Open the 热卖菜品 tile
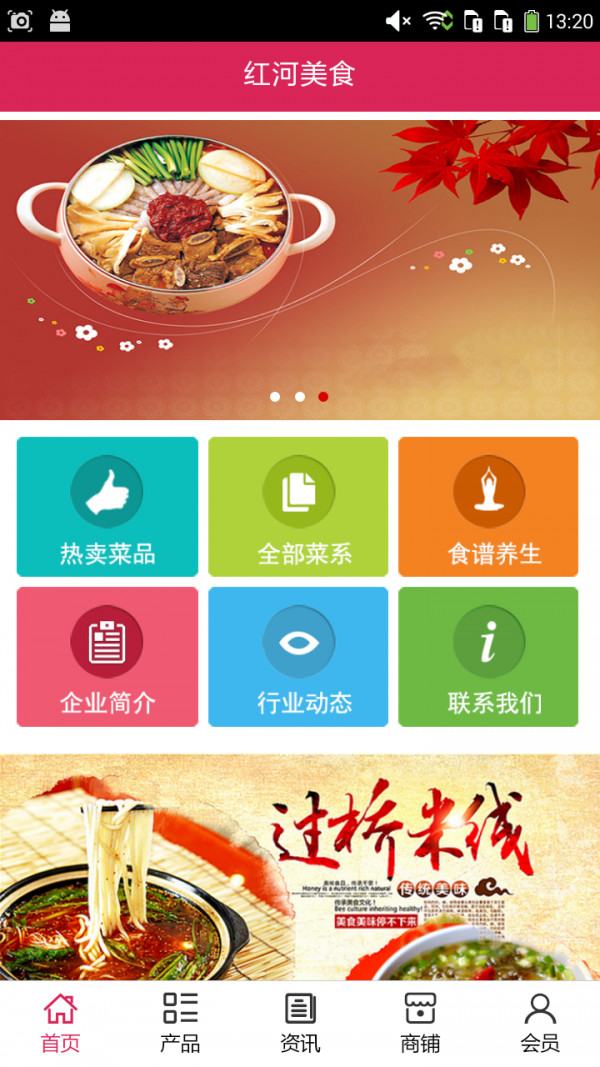Screen dimensions: 600x1067 tap(107, 507)
